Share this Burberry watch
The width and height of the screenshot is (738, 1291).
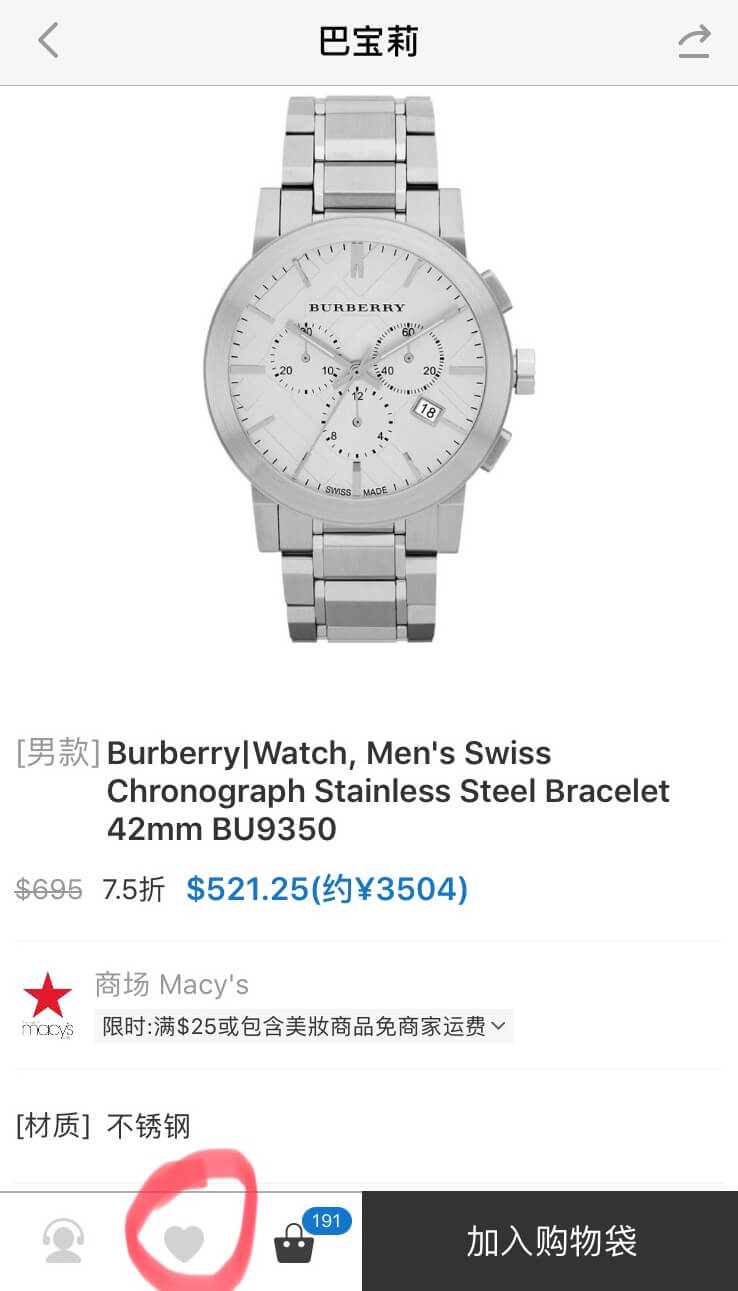click(694, 41)
